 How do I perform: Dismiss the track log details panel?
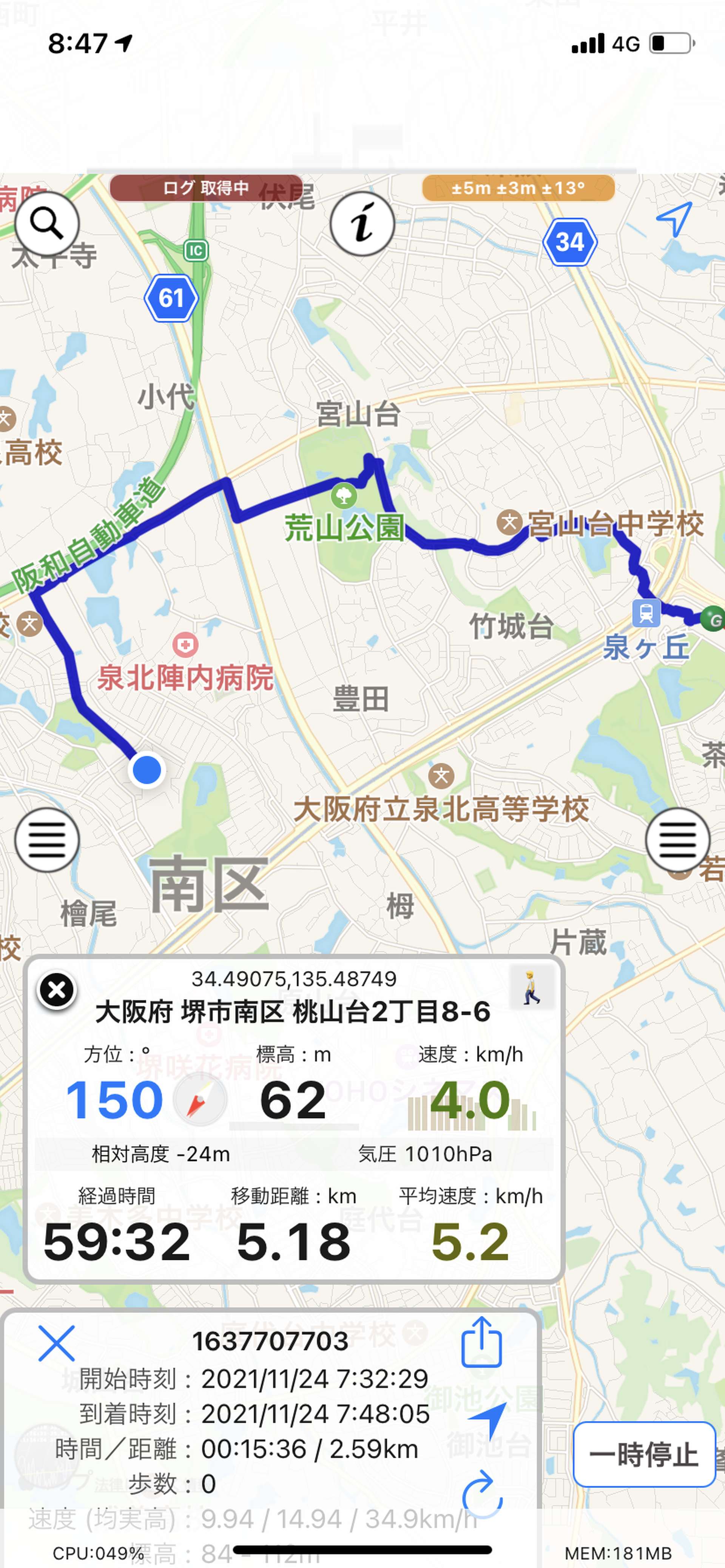[57, 1343]
